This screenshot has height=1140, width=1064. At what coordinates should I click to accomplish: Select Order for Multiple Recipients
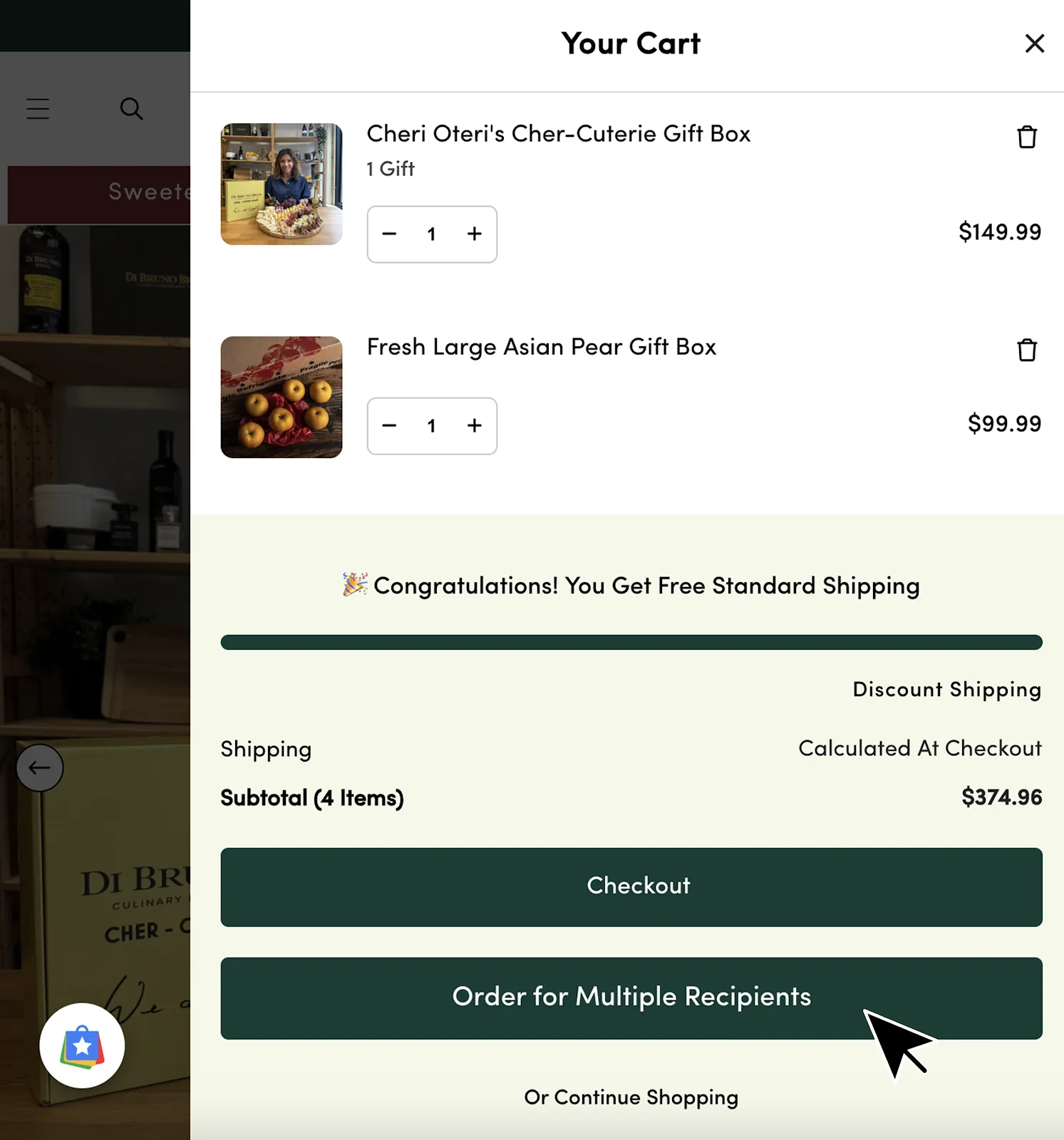coord(631,997)
